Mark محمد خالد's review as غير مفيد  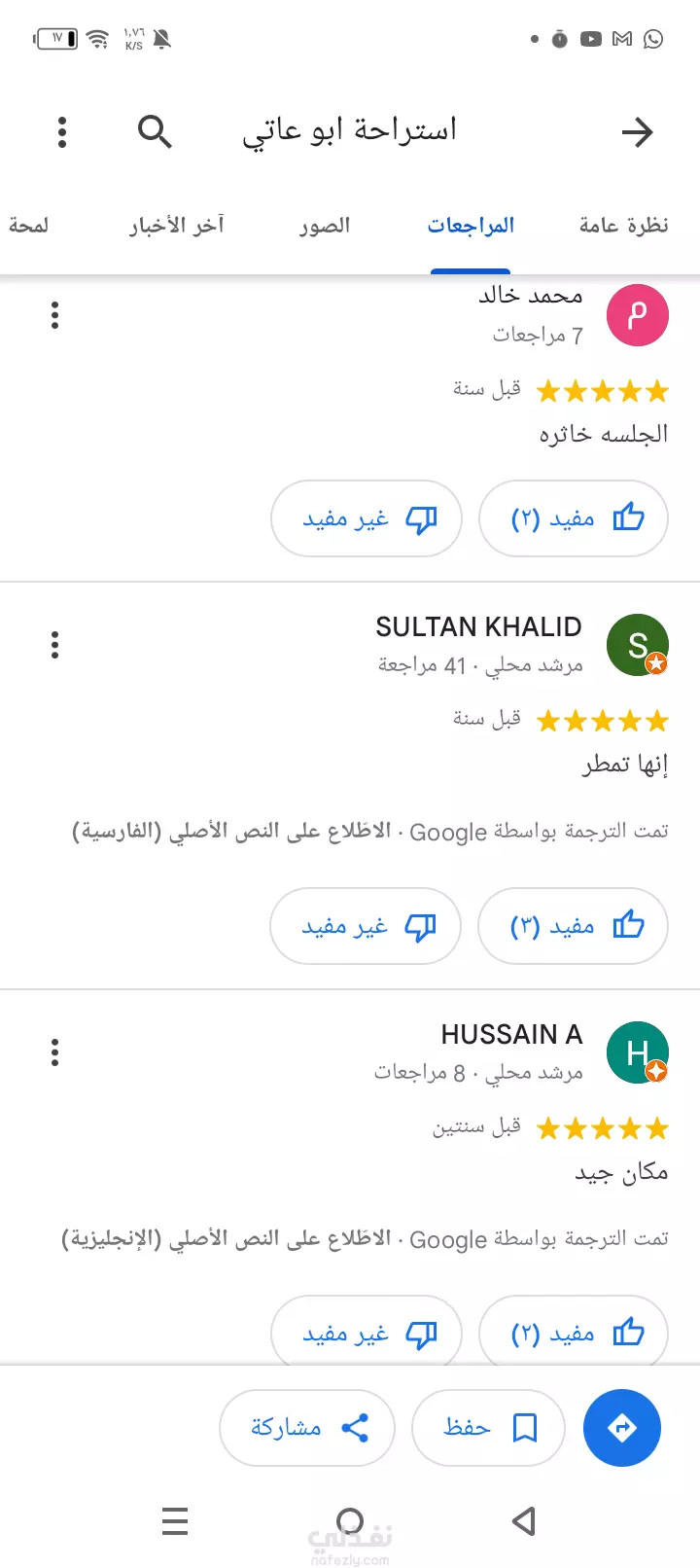(x=367, y=518)
